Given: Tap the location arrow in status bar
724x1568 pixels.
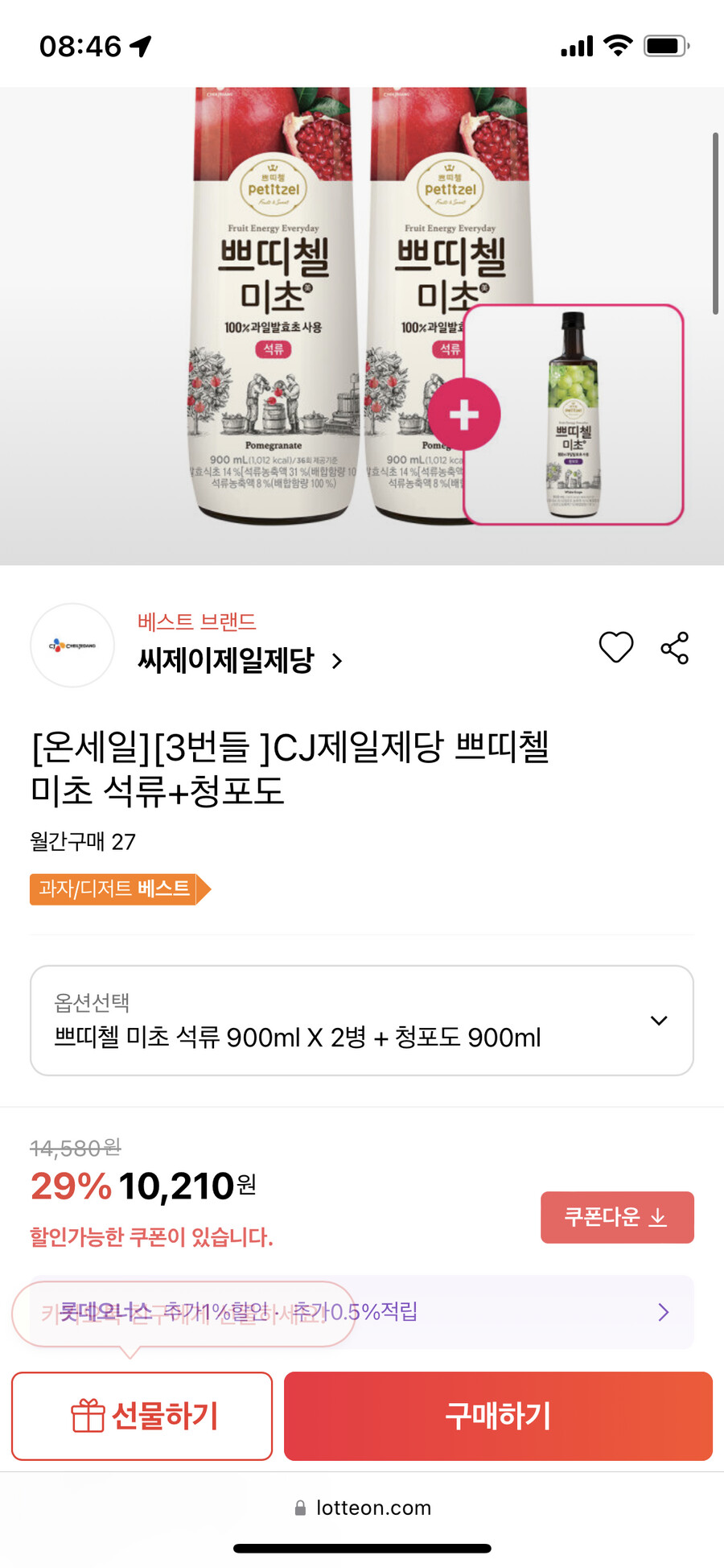Looking at the screenshot, I should pyautogui.click(x=141, y=46).
